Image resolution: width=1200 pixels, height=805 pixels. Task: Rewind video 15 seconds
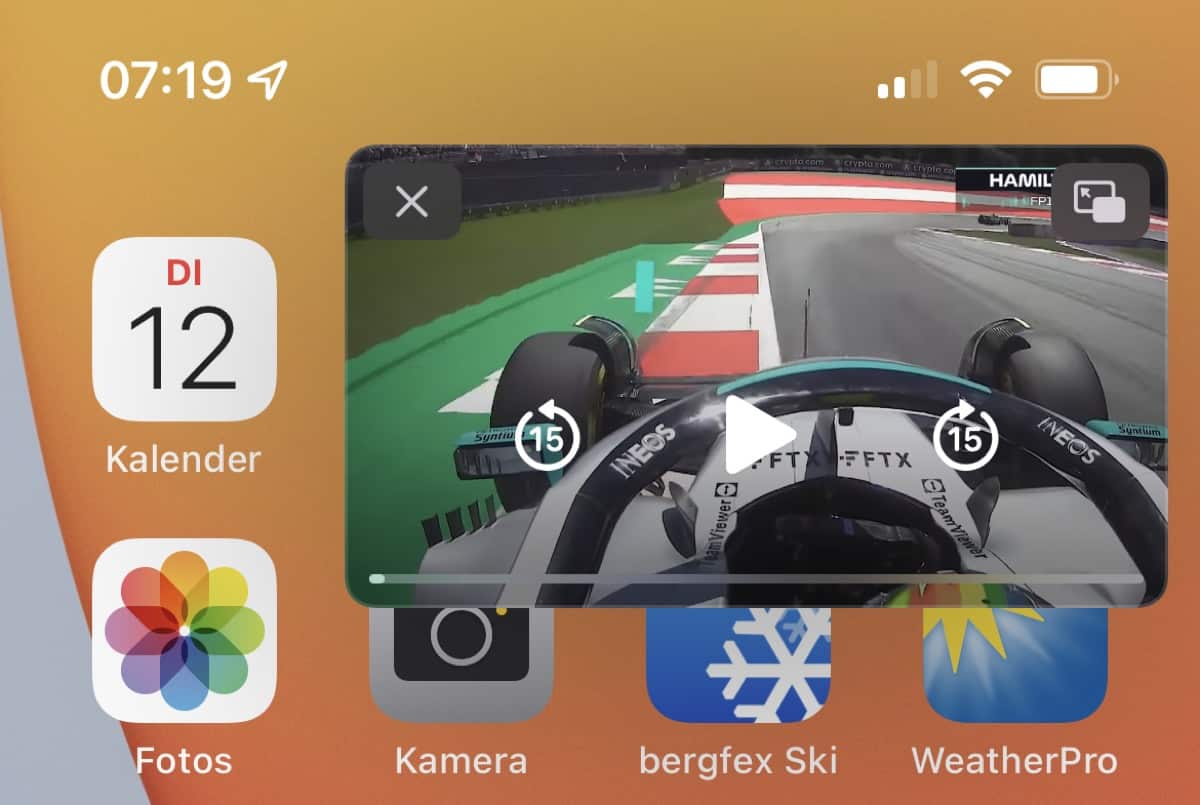[547, 435]
